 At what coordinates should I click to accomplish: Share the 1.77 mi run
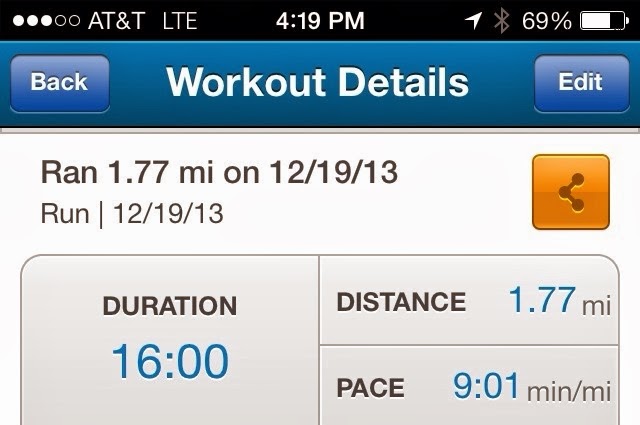[x=571, y=191]
